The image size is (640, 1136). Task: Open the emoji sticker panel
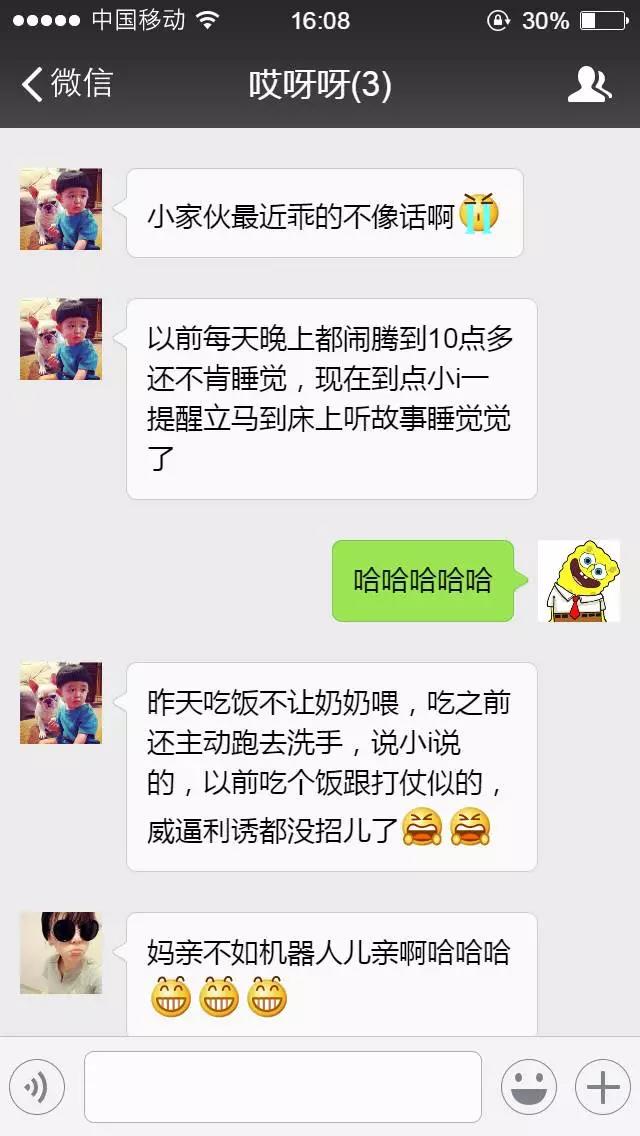tap(528, 1086)
